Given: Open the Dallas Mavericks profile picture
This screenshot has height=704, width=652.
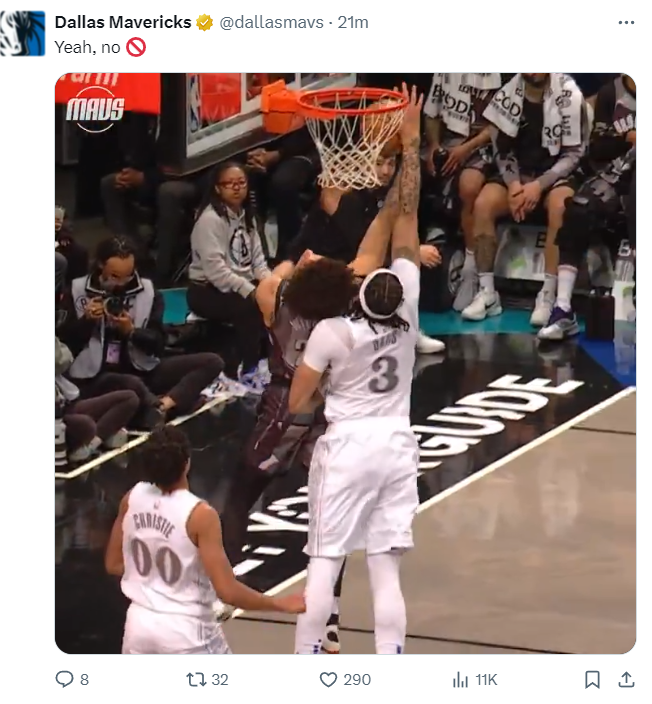Looking at the screenshot, I should click(23, 34).
